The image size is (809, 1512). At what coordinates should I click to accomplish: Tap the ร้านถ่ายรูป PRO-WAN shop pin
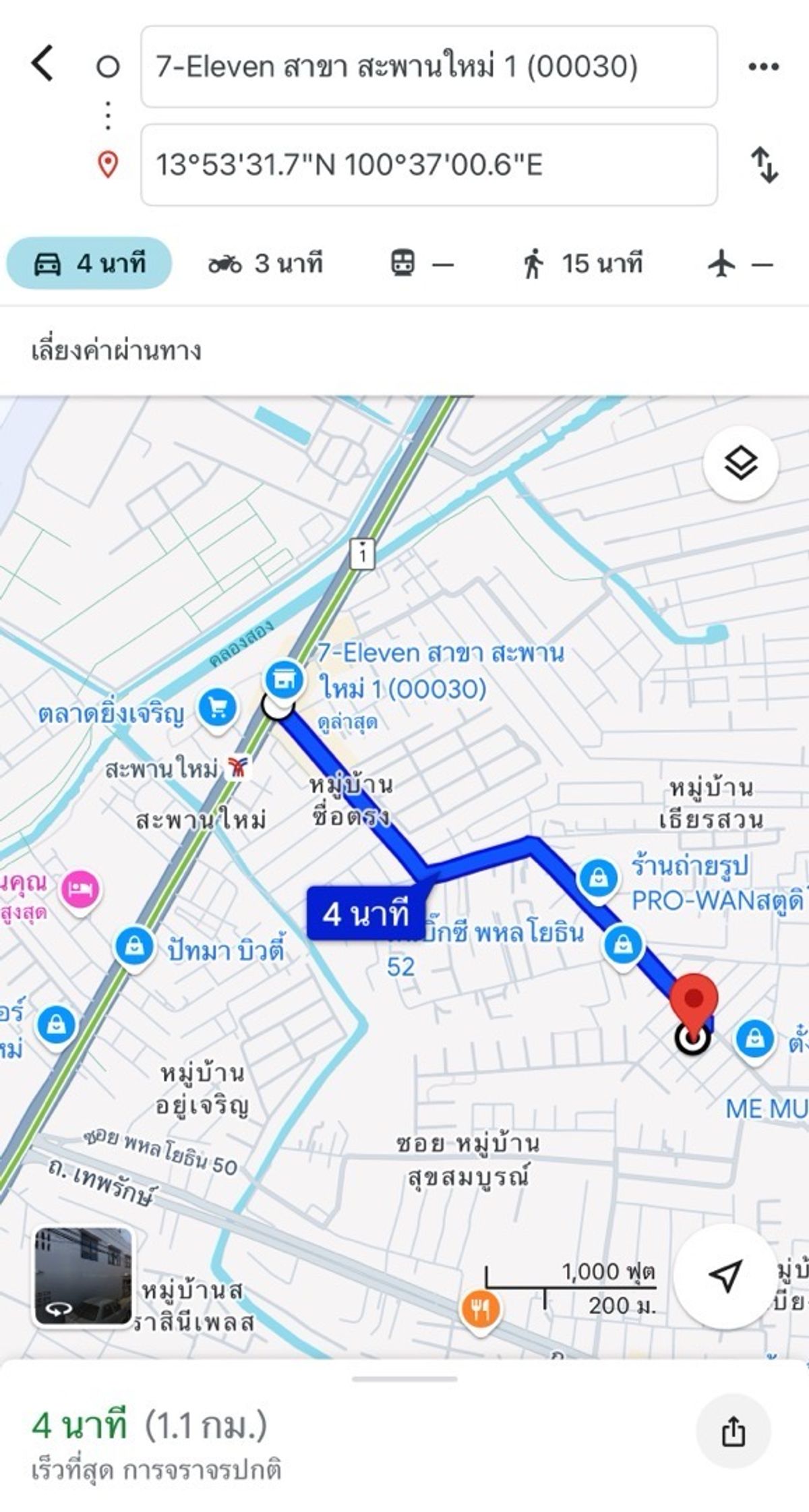point(598,879)
